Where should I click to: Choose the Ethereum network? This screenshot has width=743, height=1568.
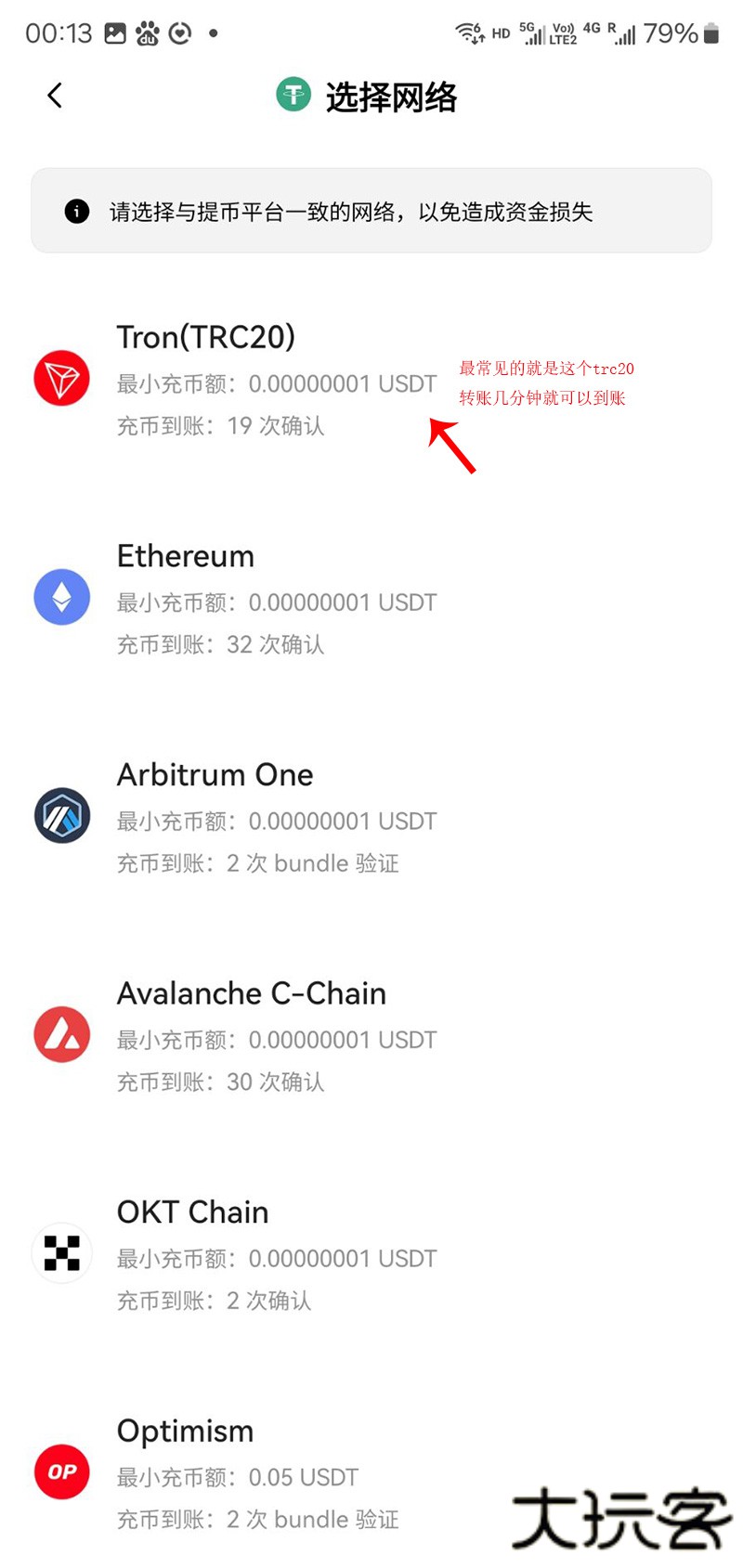(x=186, y=557)
